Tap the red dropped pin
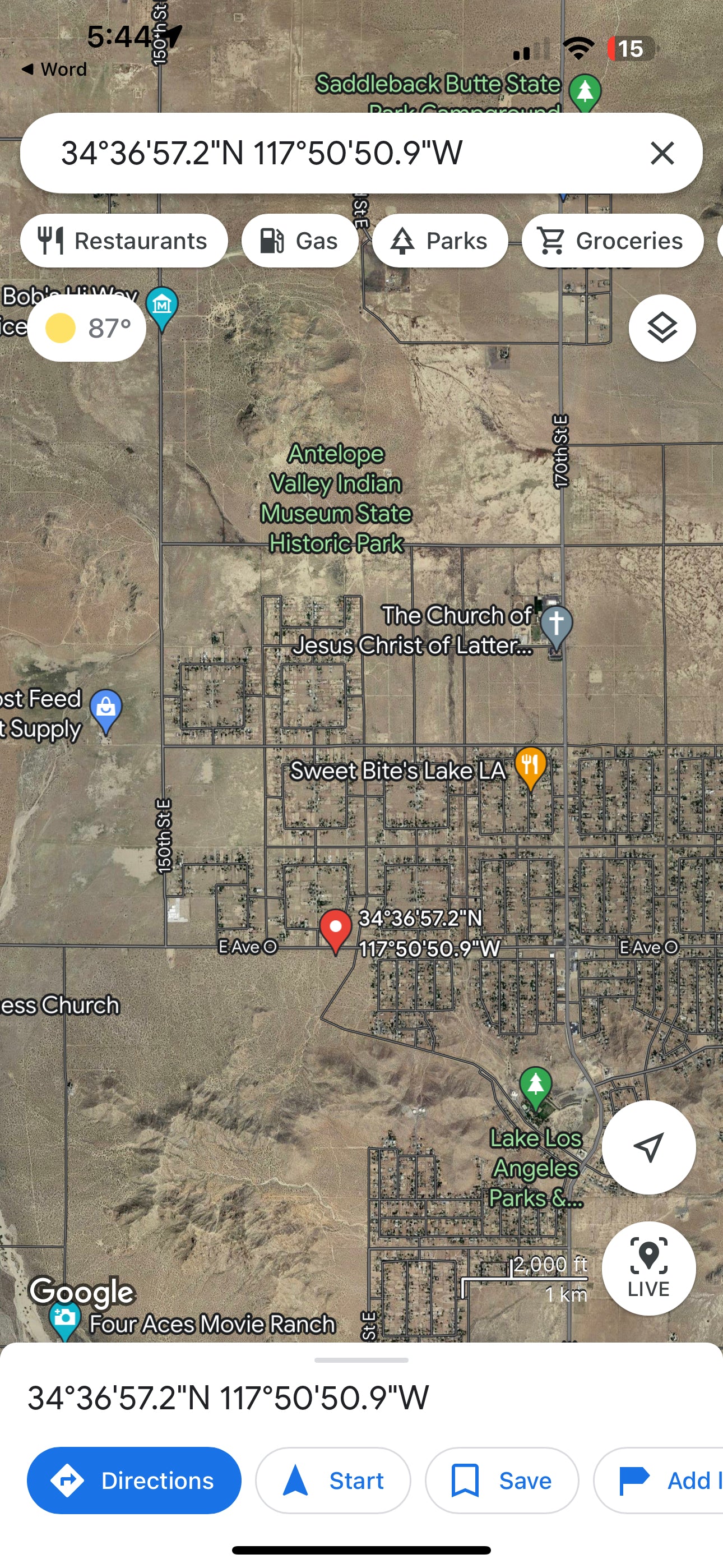 pos(335,929)
